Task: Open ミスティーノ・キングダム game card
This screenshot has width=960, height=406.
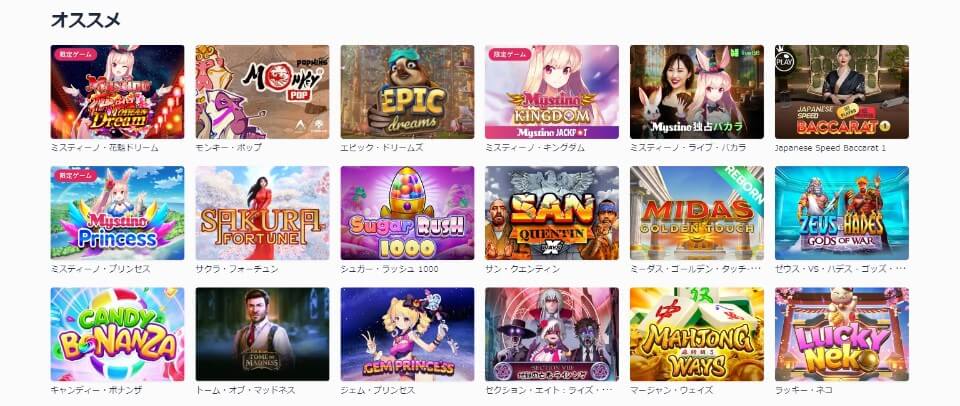Action: [x=551, y=92]
